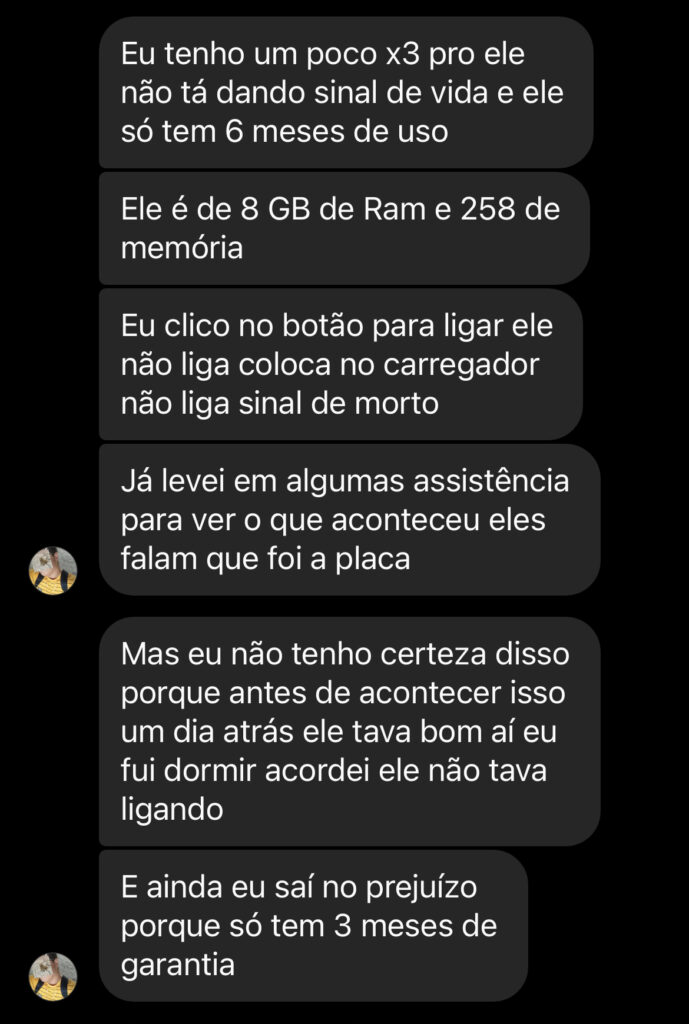Image resolution: width=689 pixels, height=1024 pixels.
Task: Open sender's avatar beside 'foi a placa' message
Action: point(53,571)
